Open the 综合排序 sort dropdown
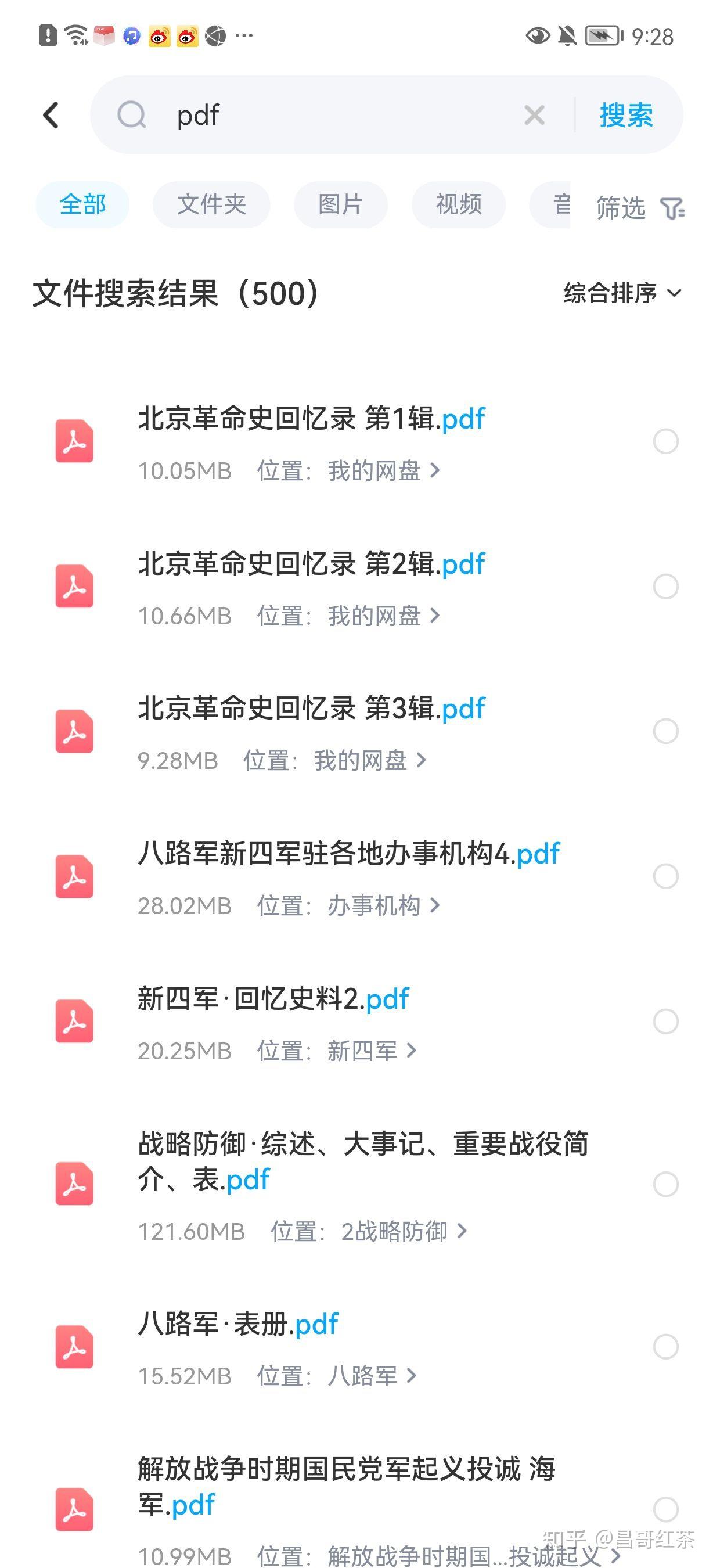This screenshot has height=1568, width=713. click(622, 293)
